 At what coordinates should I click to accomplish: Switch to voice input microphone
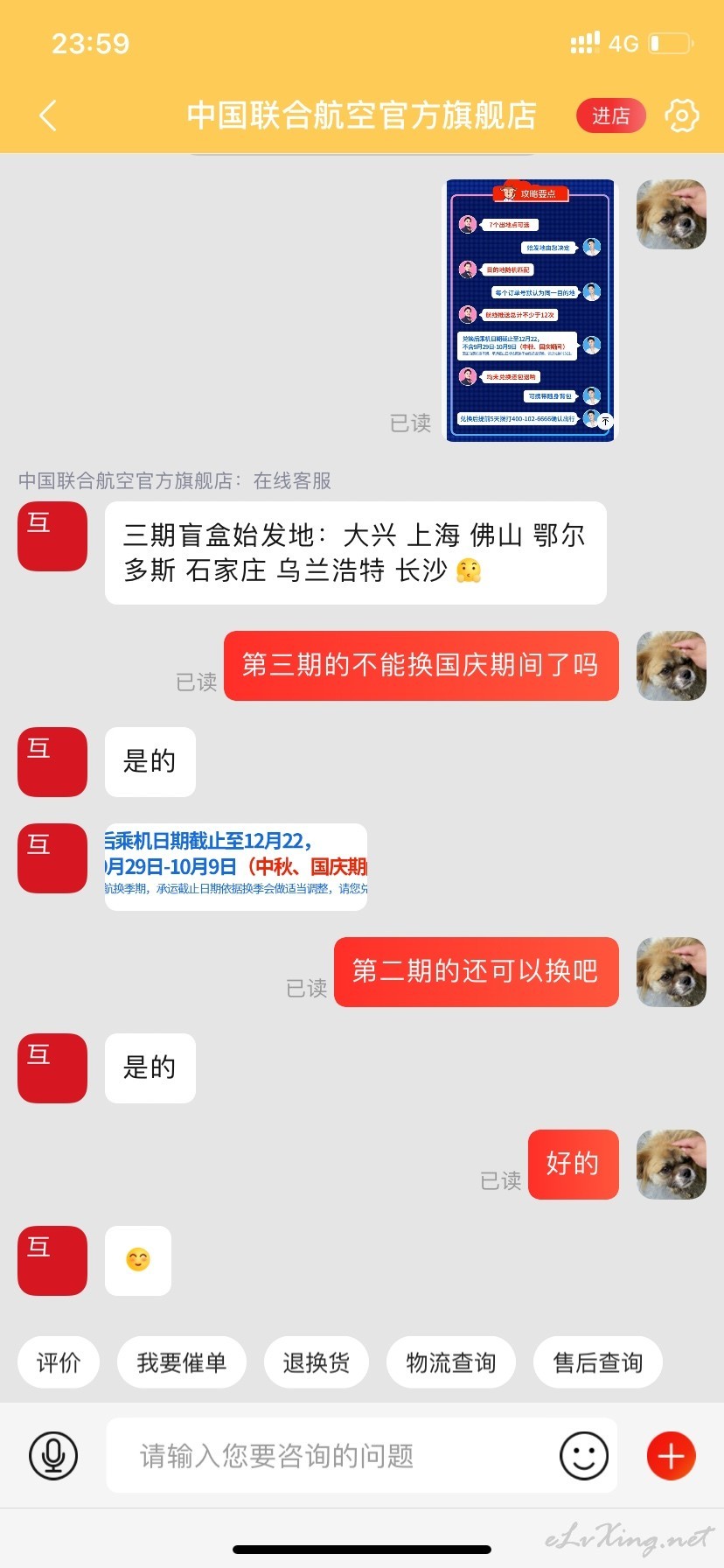coord(53,1456)
